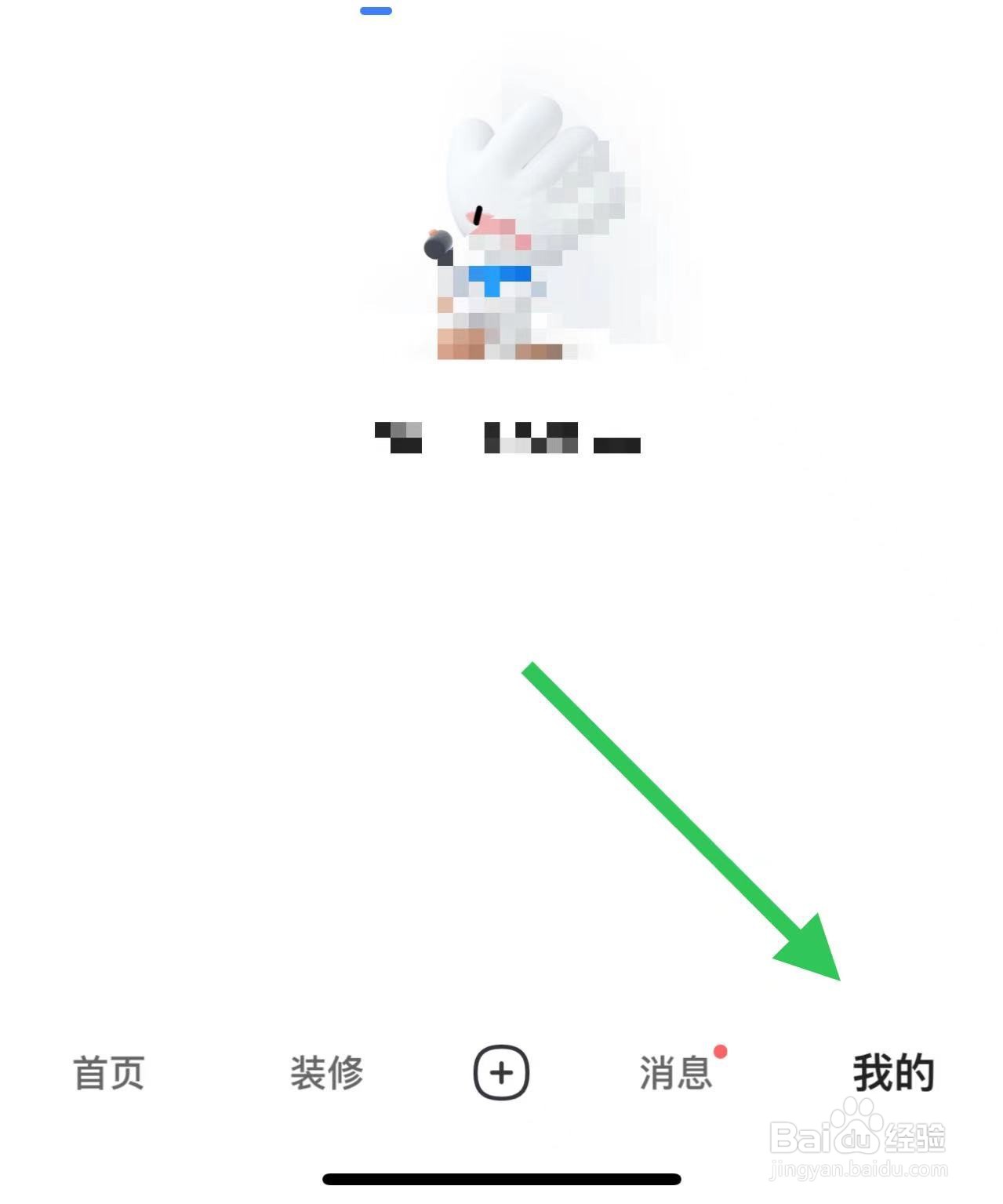Tap the red notification dot on 消息
The height and width of the screenshot is (1204, 1003).
722,1049
